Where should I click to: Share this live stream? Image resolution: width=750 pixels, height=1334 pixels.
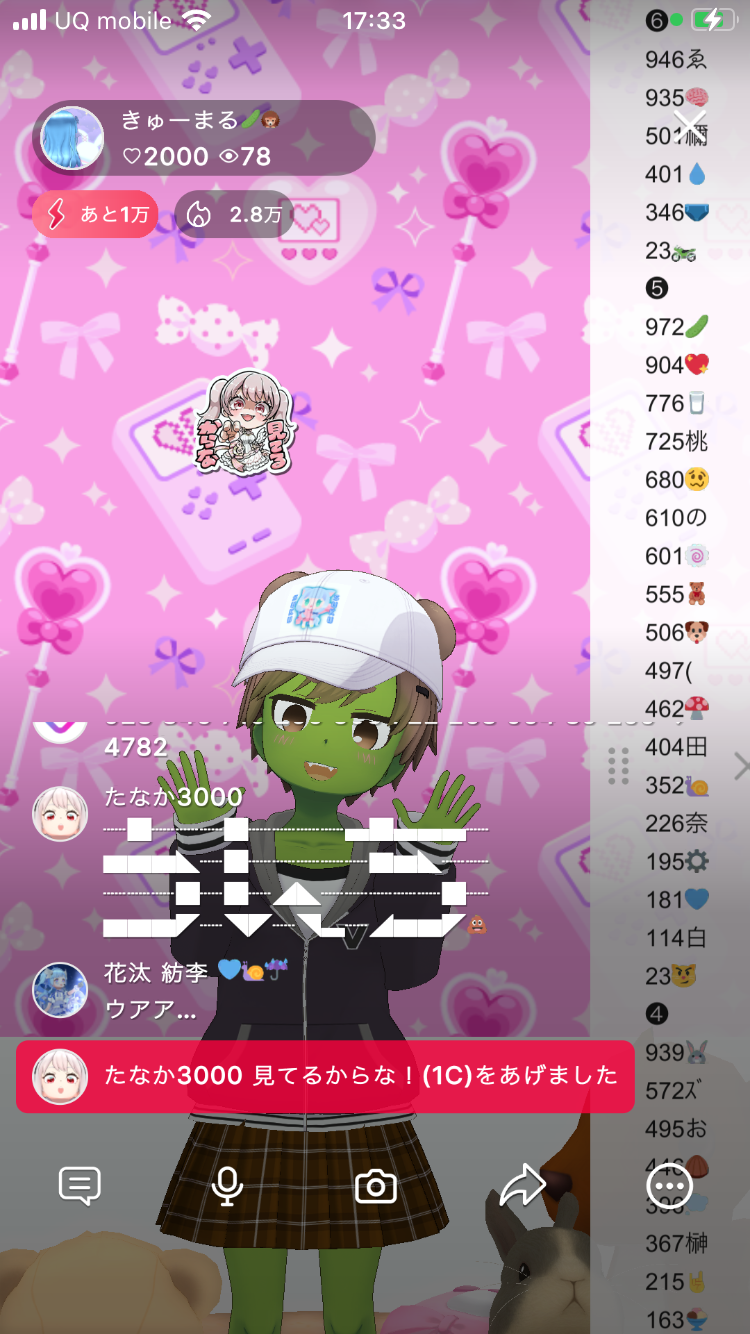tap(522, 1186)
